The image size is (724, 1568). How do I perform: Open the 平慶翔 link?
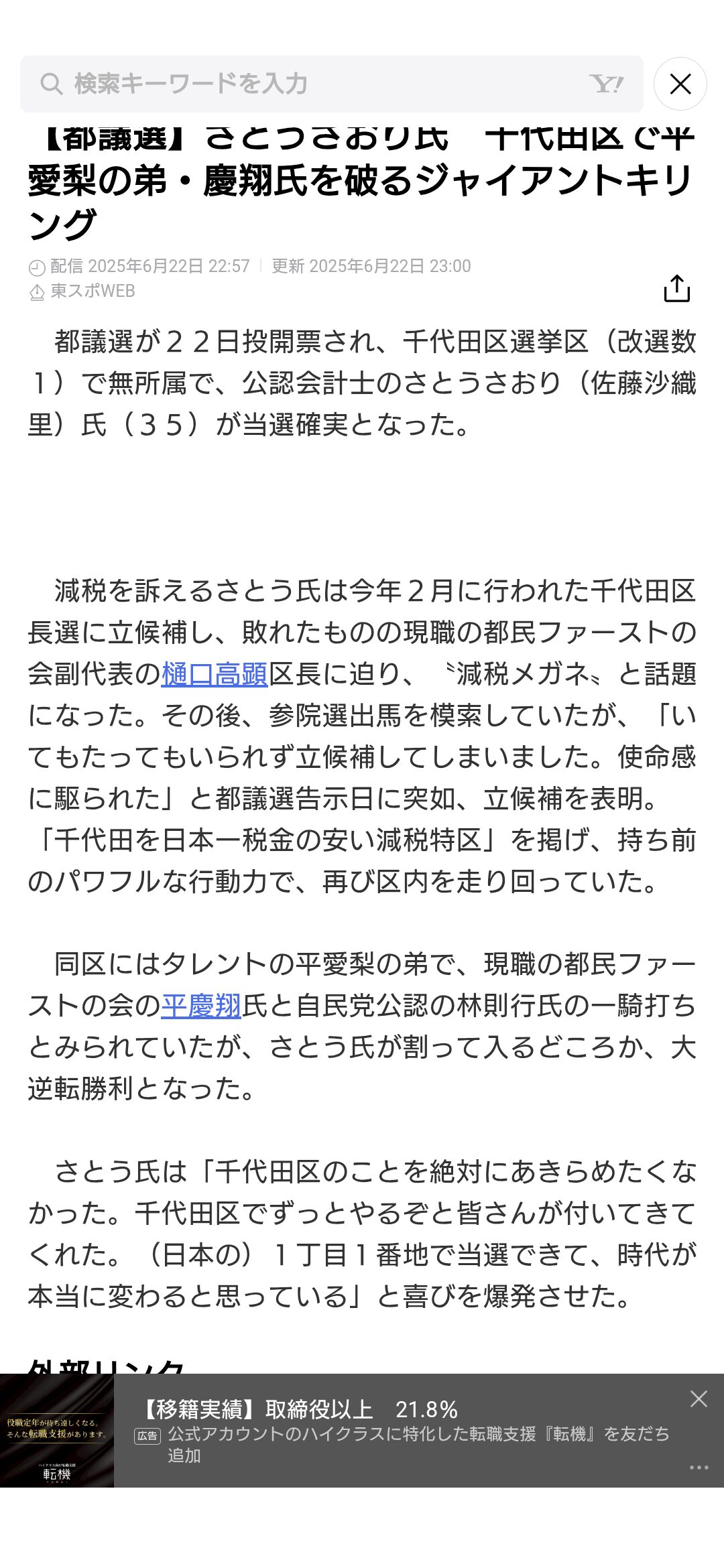pos(201,1006)
